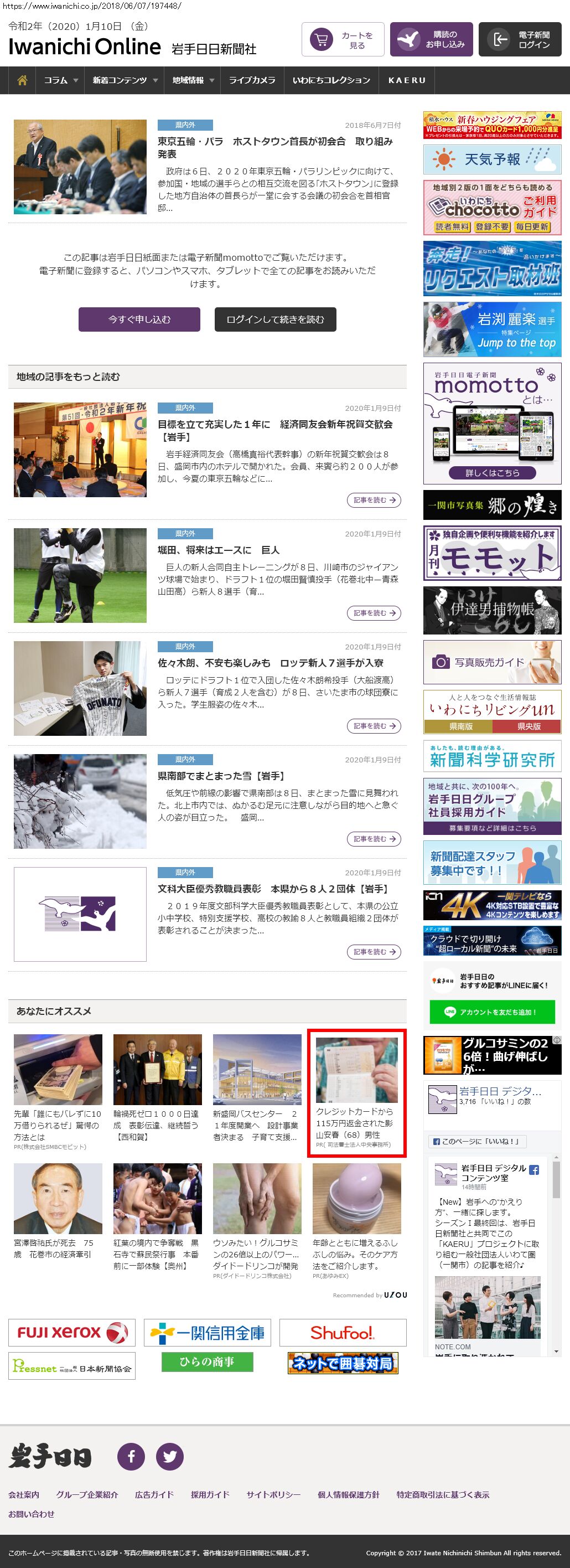Select 今すぐ申し込む button
Image resolution: width=570 pixels, height=1568 pixels.
point(139,319)
